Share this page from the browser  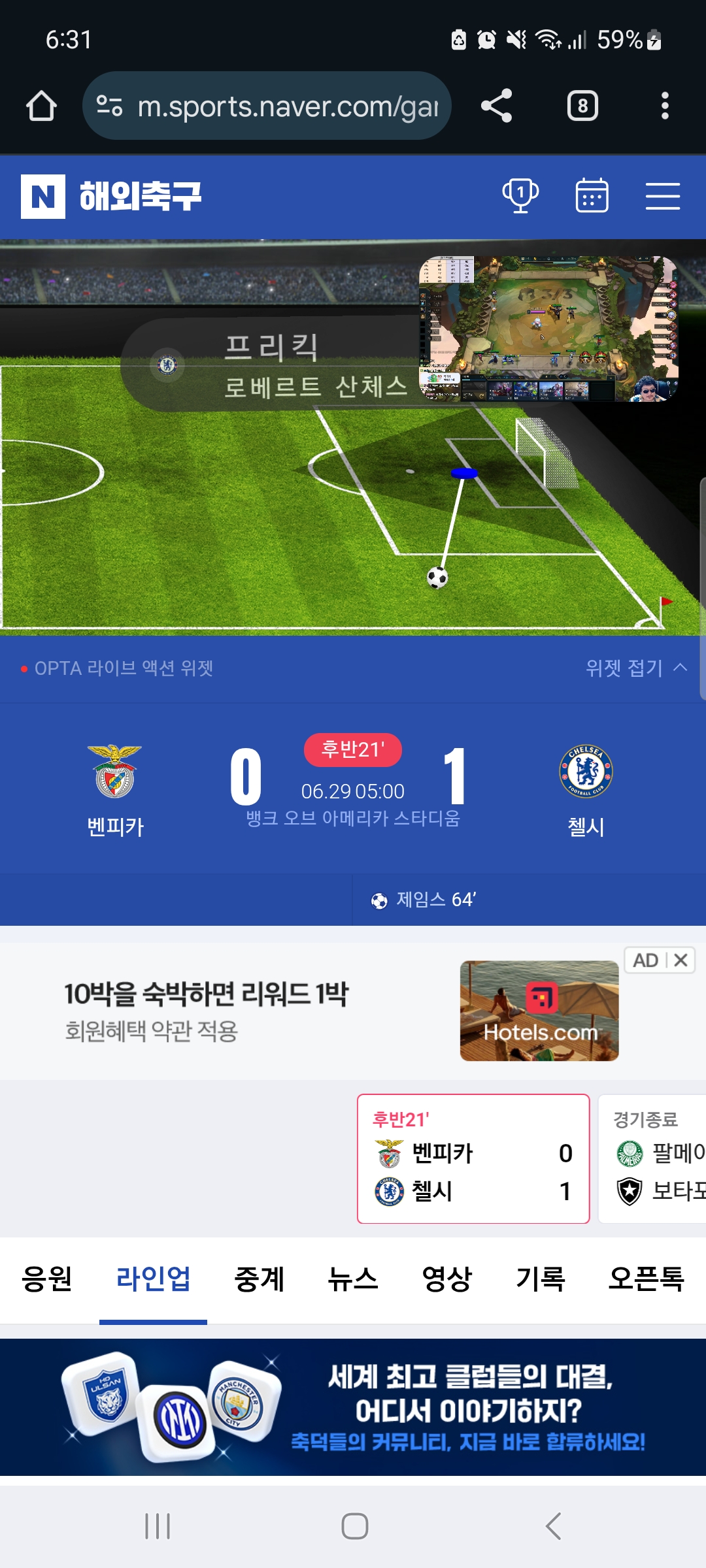click(496, 106)
